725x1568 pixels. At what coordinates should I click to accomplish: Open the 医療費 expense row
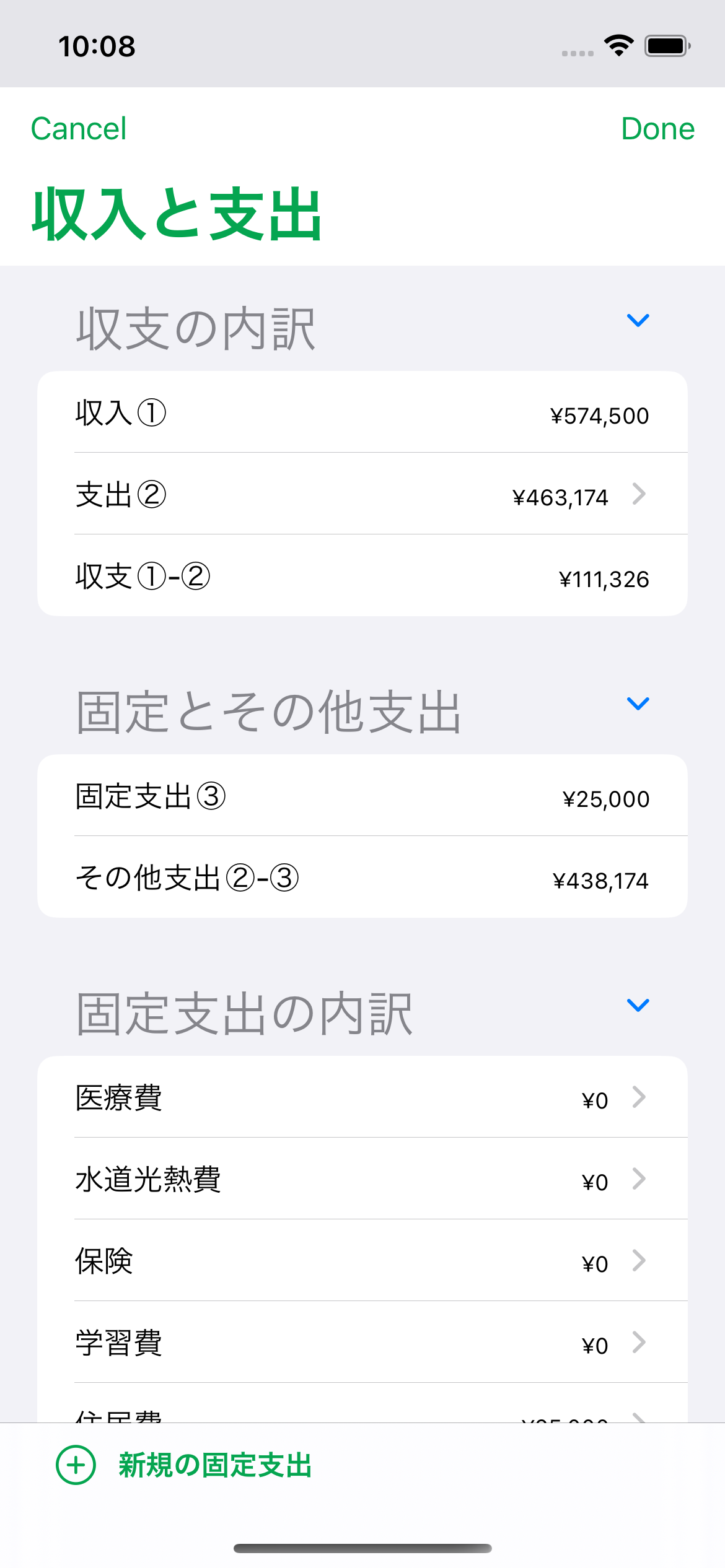362,1097
